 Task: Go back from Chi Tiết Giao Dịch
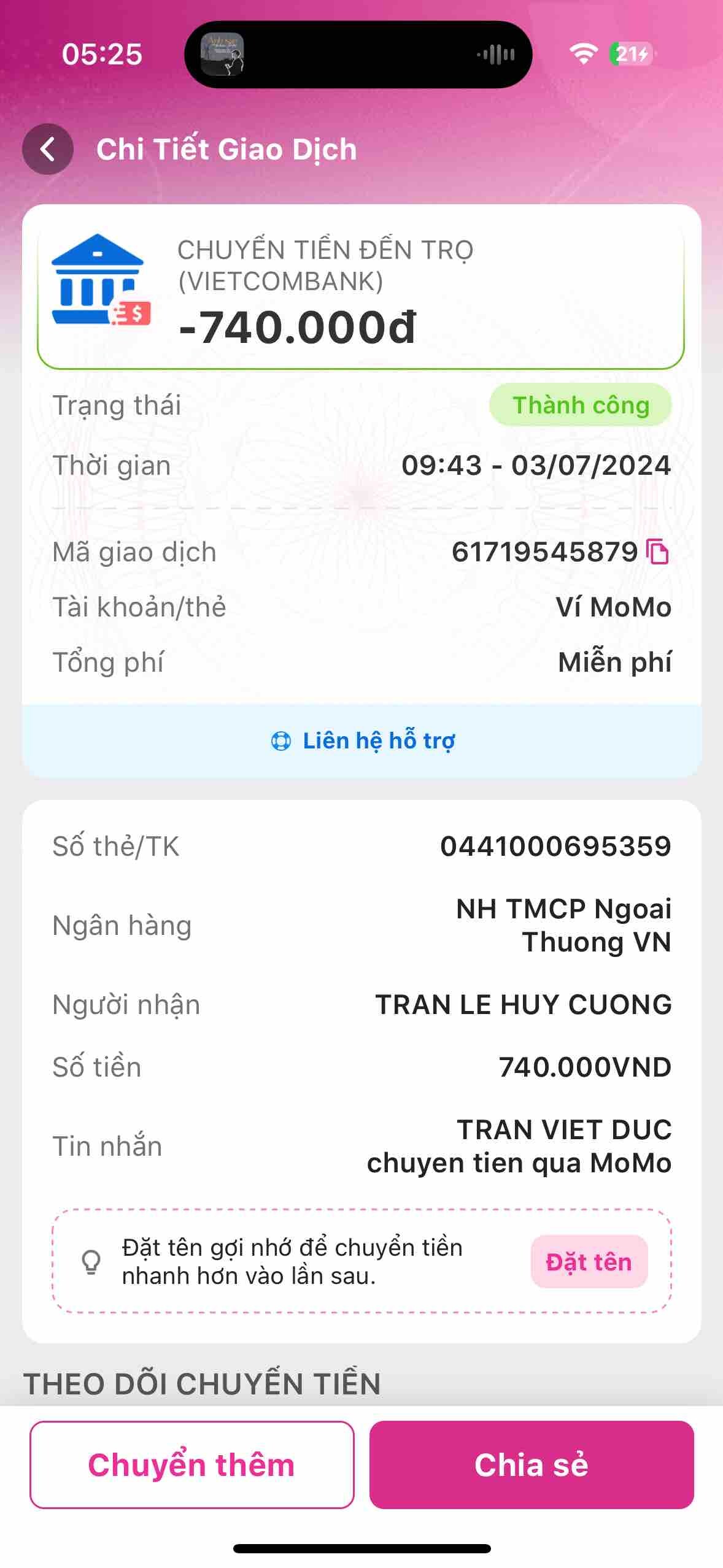pos(48,149)
